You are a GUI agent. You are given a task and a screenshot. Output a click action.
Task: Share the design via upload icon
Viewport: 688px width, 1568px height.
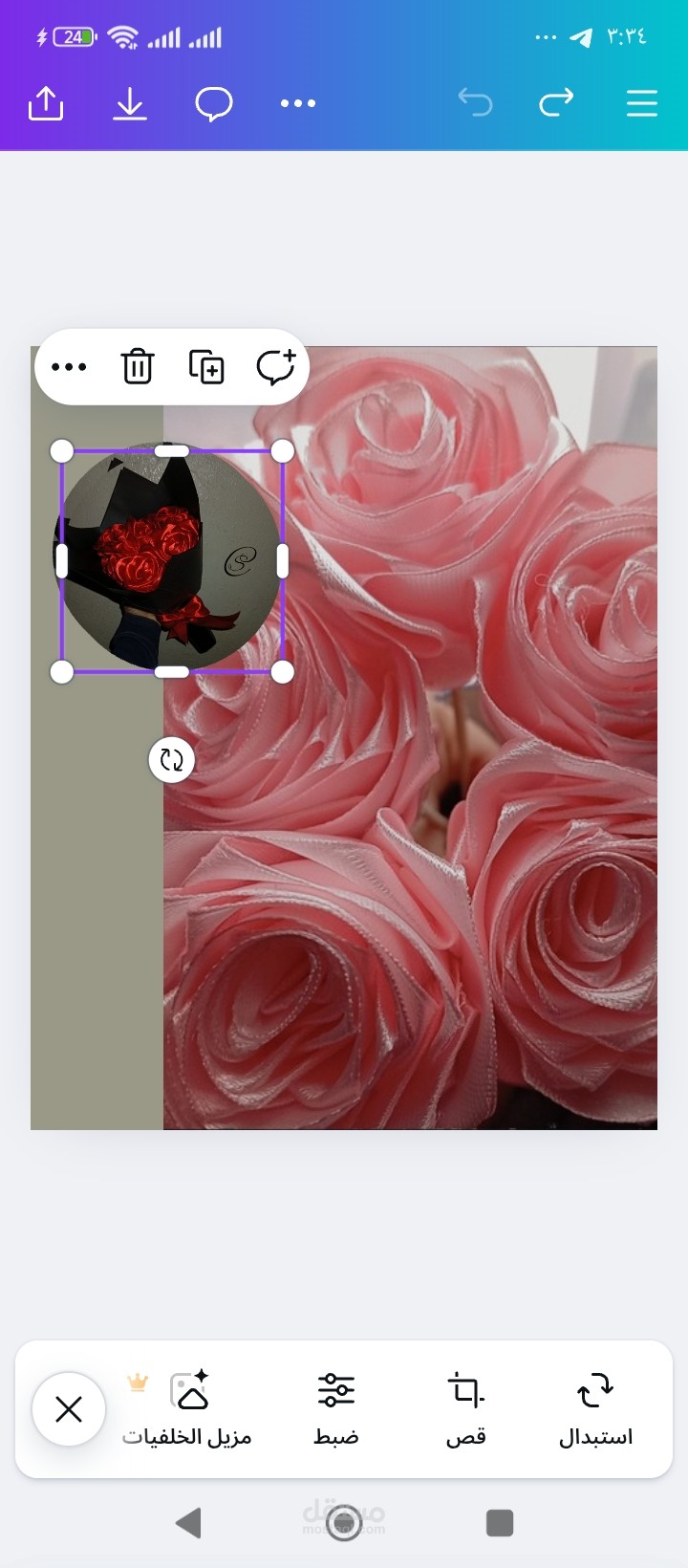pos(46,103)
